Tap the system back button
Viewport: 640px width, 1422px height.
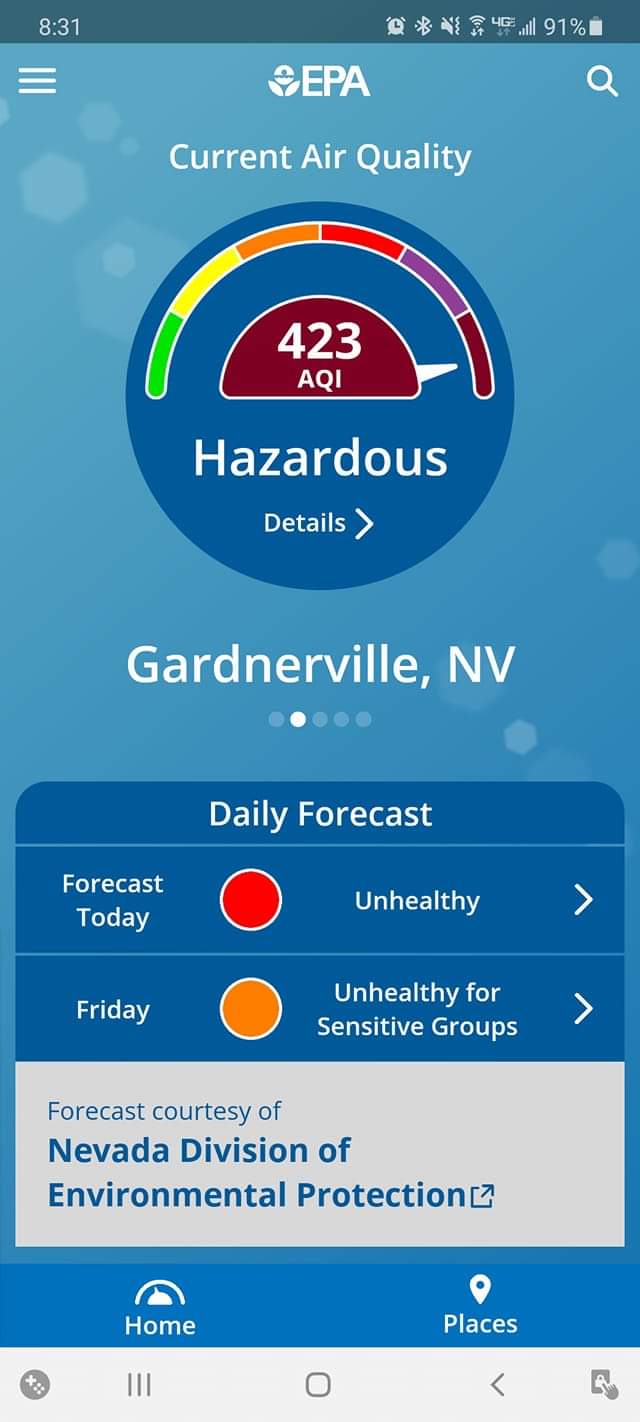coord(498,1384)
